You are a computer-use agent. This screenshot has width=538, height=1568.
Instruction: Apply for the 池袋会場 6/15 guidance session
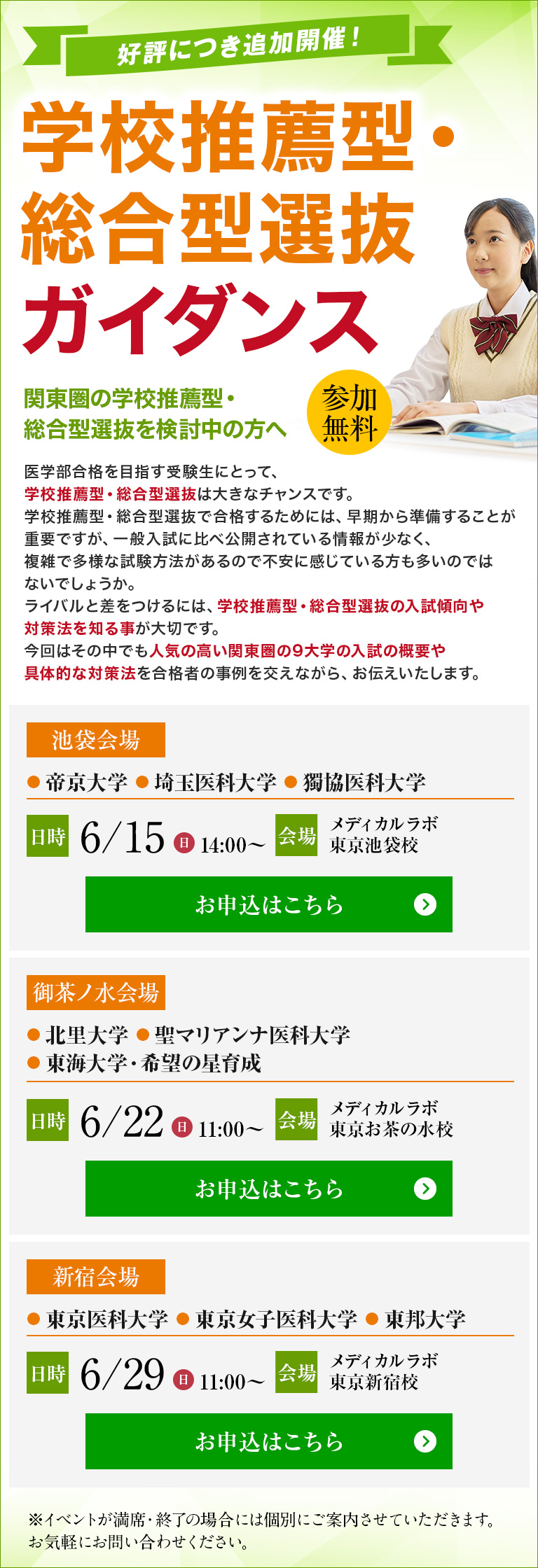[x=268, y=904]
